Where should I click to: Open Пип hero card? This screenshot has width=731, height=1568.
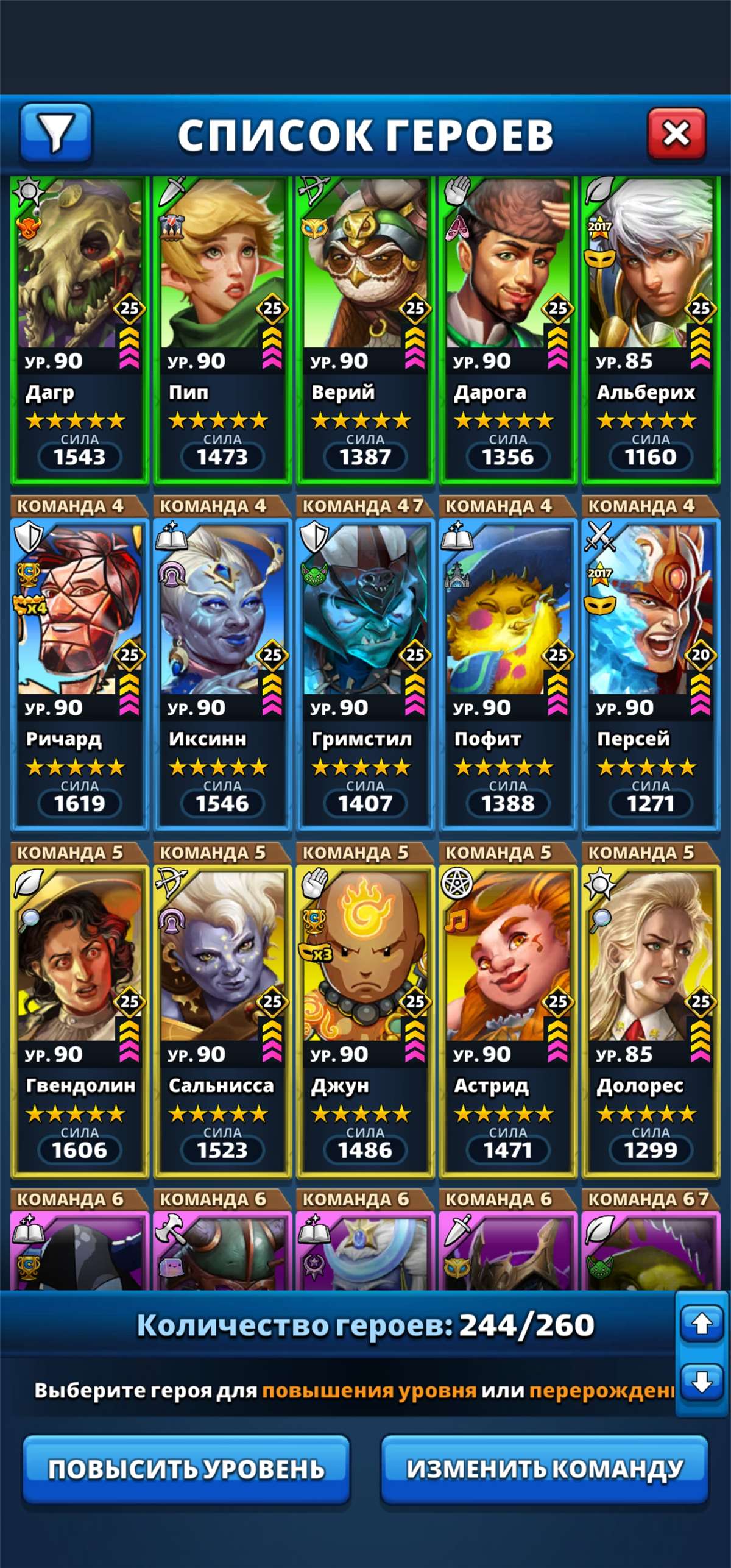(222, 329)
